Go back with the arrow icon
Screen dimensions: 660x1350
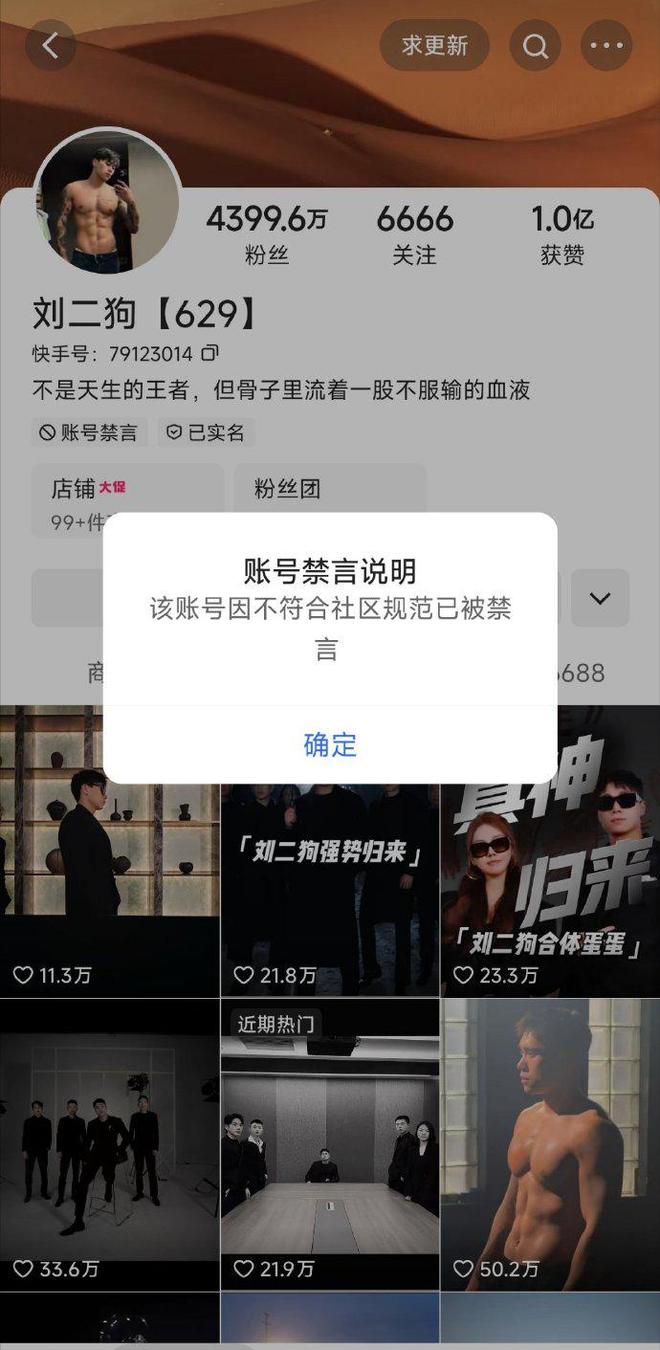[x=51, y=45]
